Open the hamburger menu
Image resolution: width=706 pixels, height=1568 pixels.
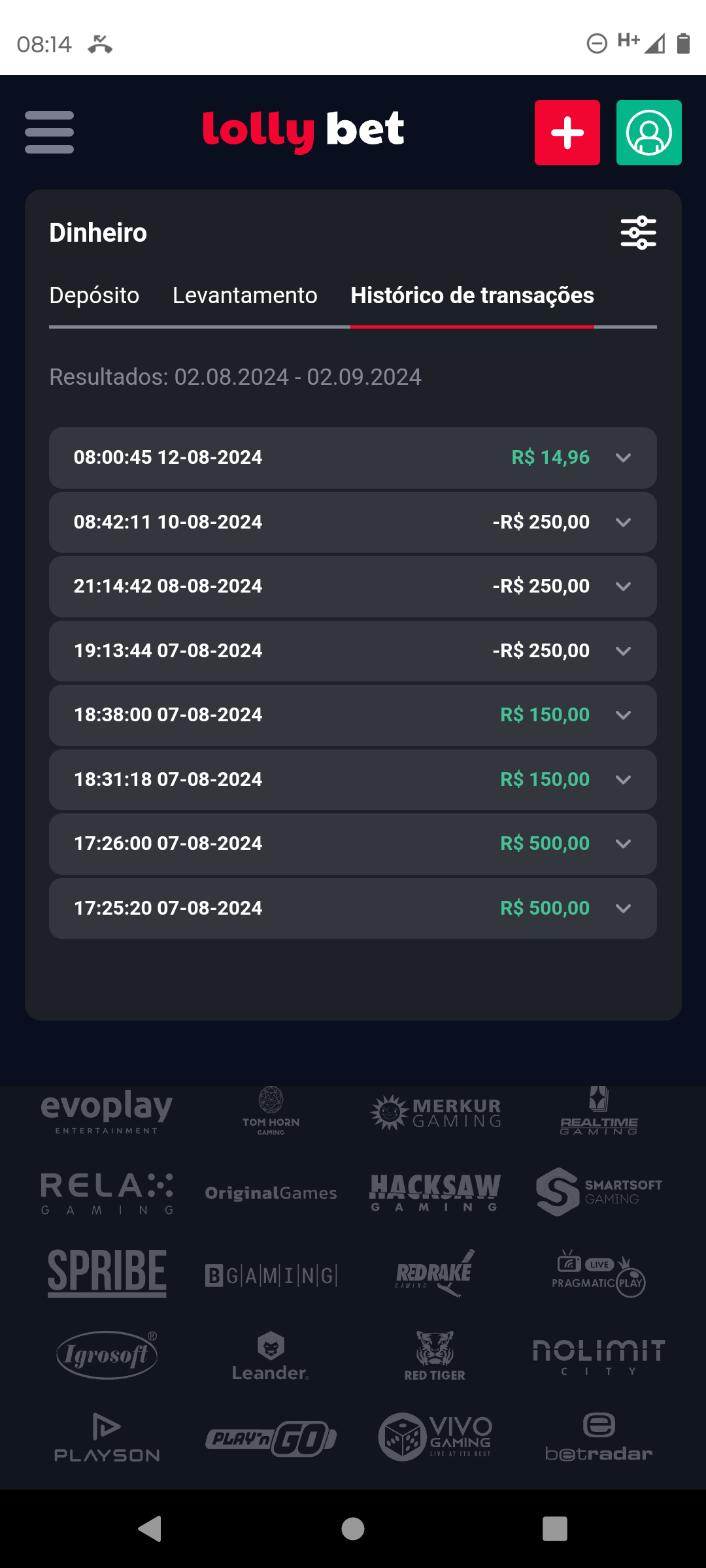(49, 132)
